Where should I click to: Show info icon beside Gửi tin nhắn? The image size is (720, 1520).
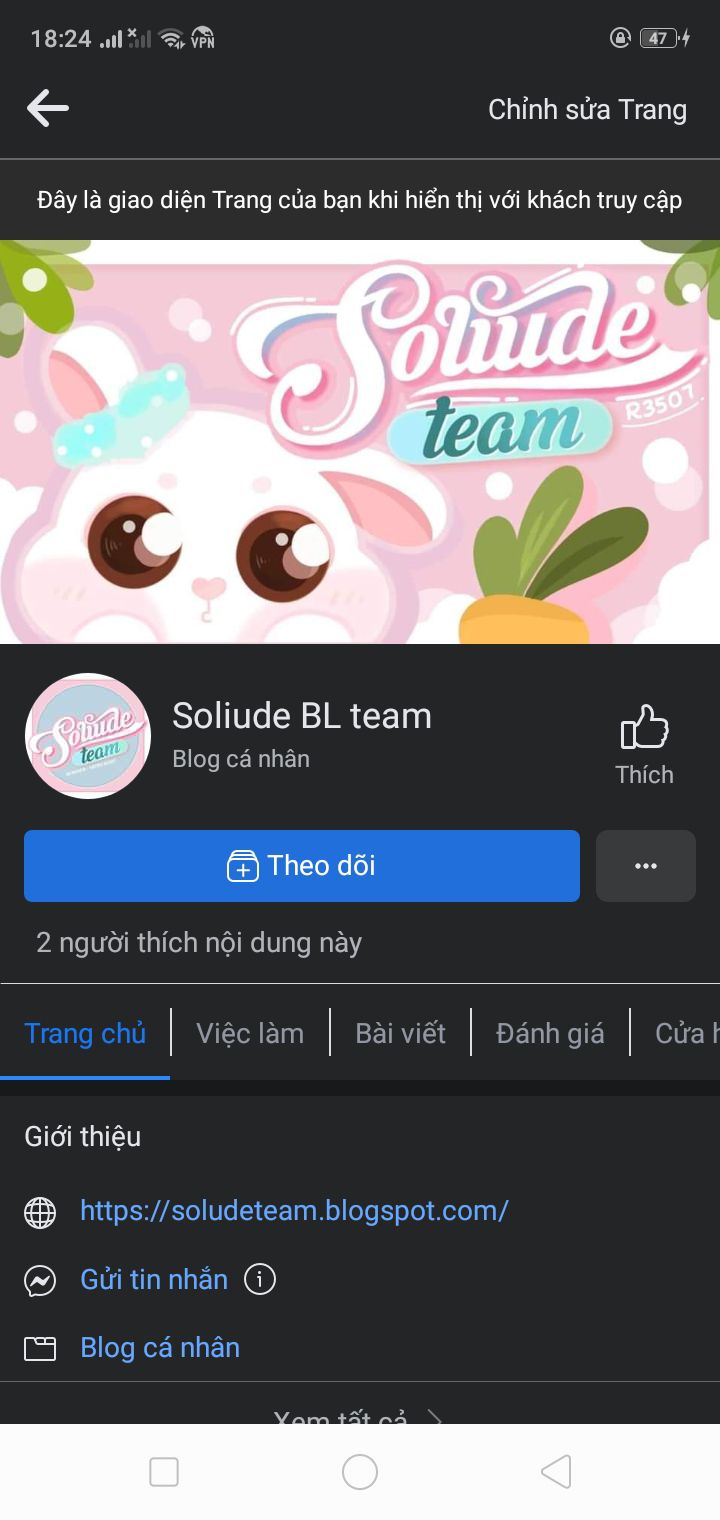(x=260, y=1279)
